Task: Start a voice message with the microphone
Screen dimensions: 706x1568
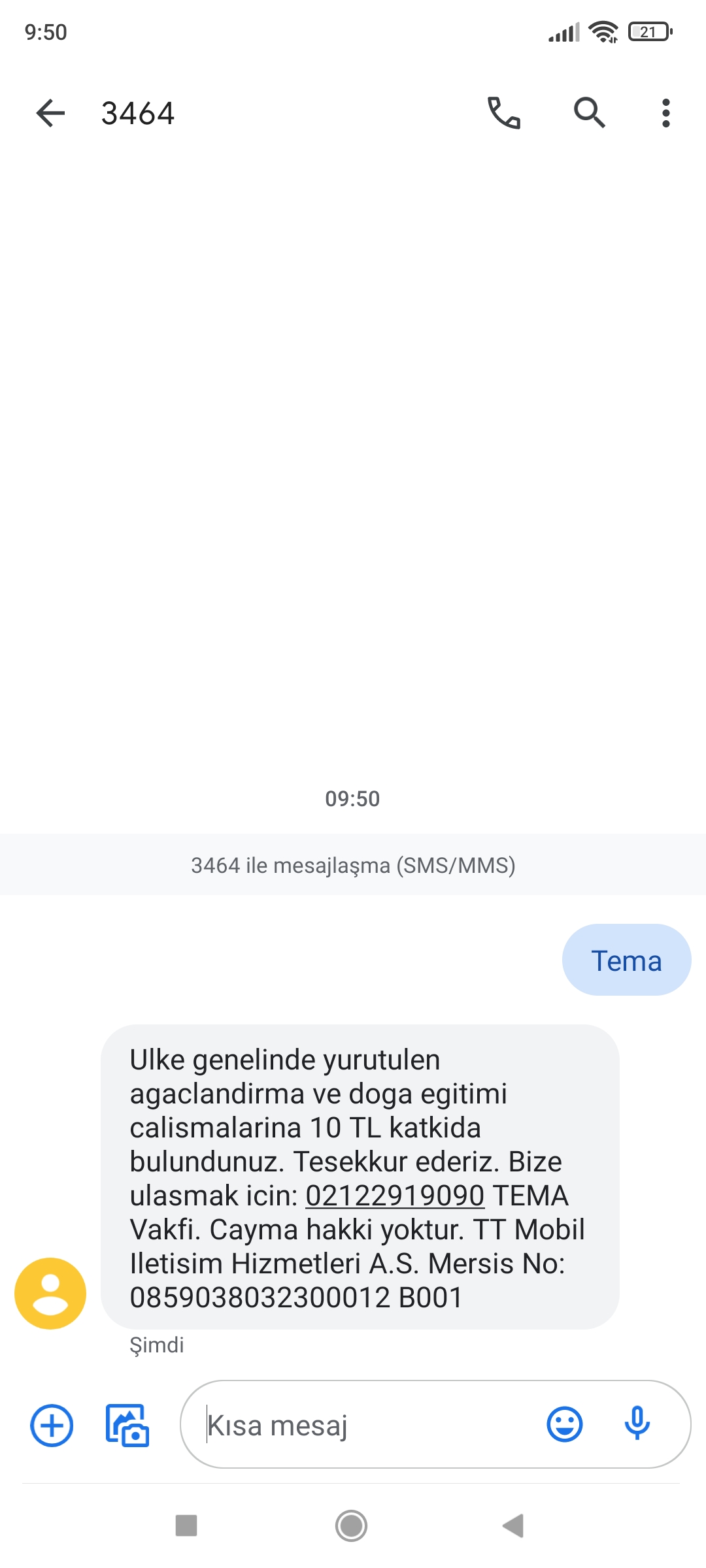Action: coord(637,1424)
